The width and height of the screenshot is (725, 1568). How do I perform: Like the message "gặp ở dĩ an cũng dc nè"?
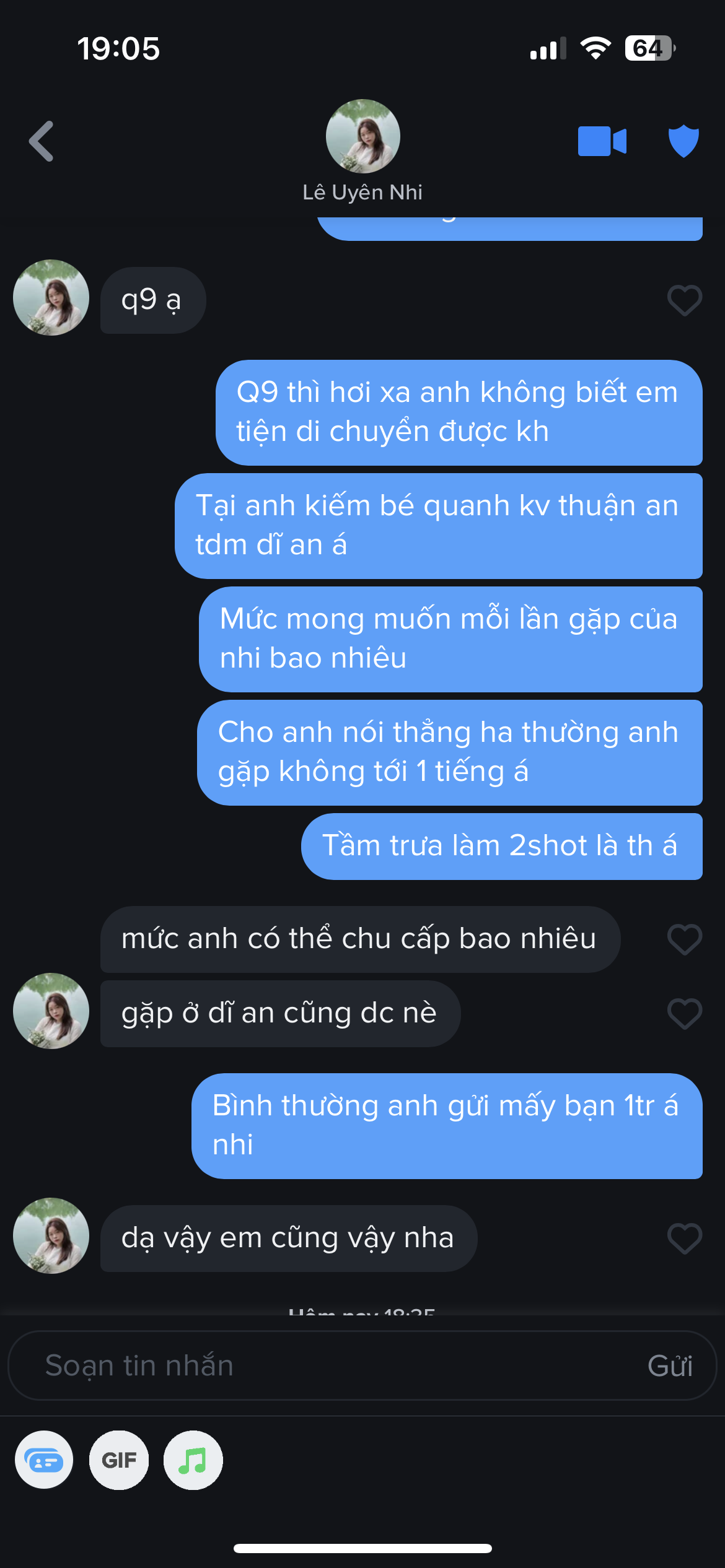coord(684,1014)
